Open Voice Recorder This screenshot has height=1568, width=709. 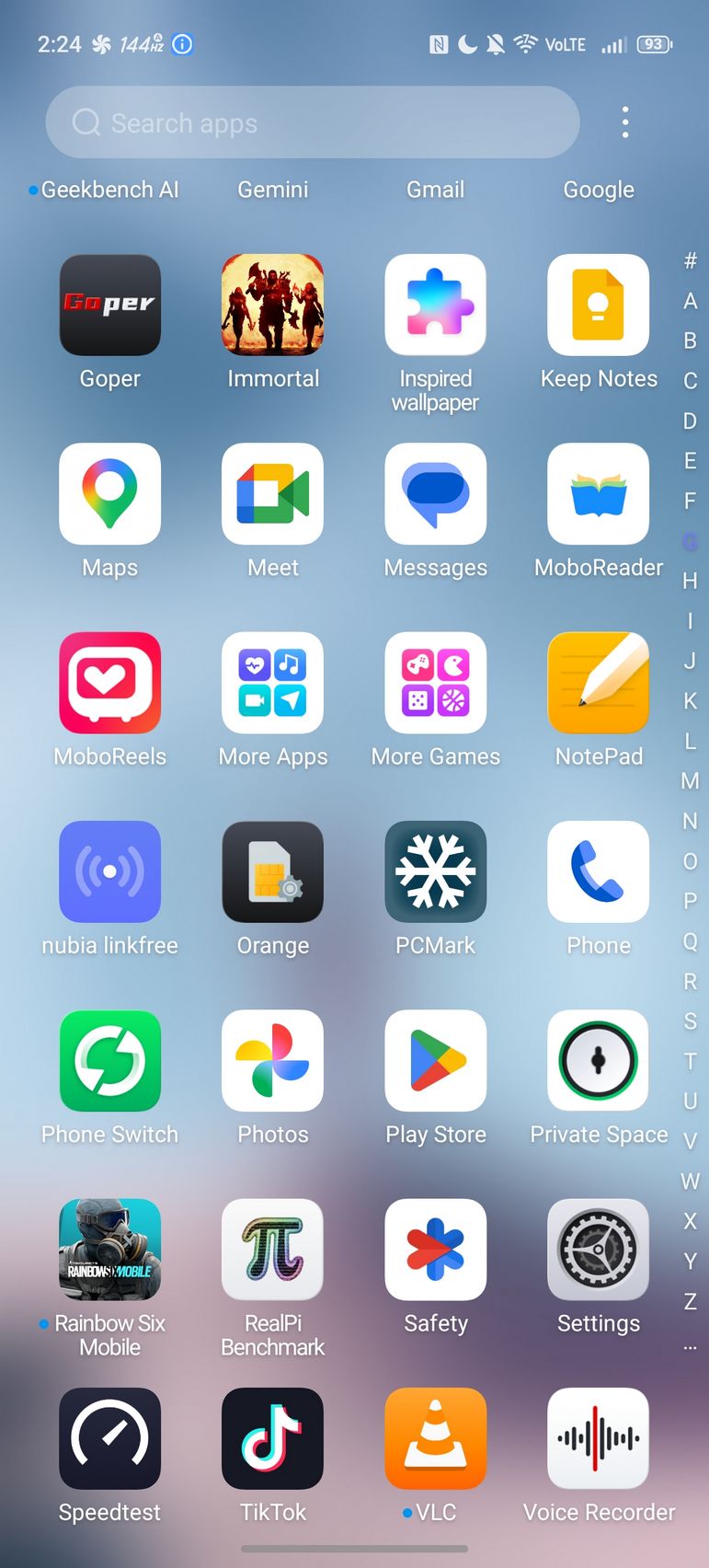coord(599,1437)
